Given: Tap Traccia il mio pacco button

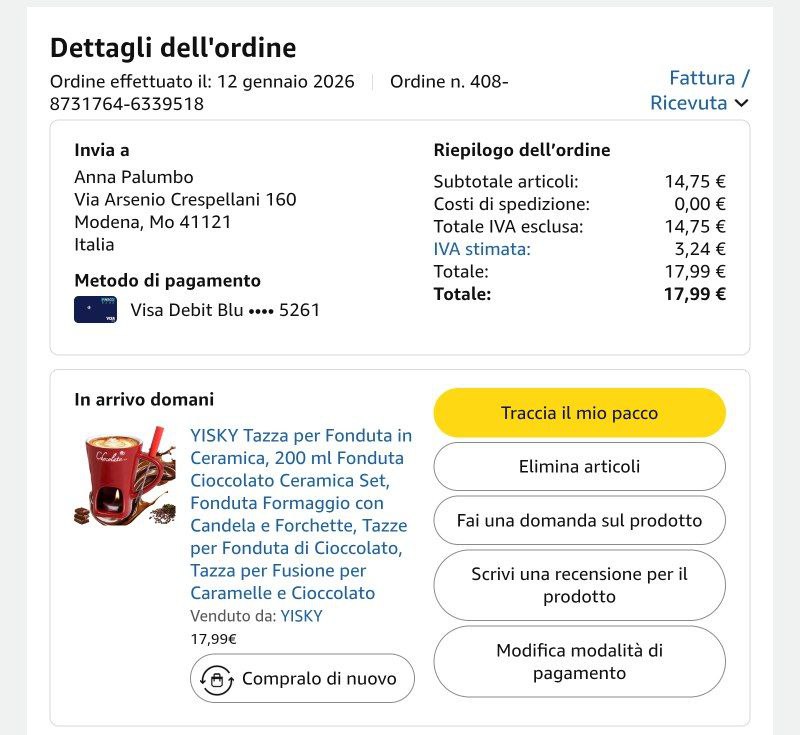Looking at the screenshot, I should (x=579, y=413).
